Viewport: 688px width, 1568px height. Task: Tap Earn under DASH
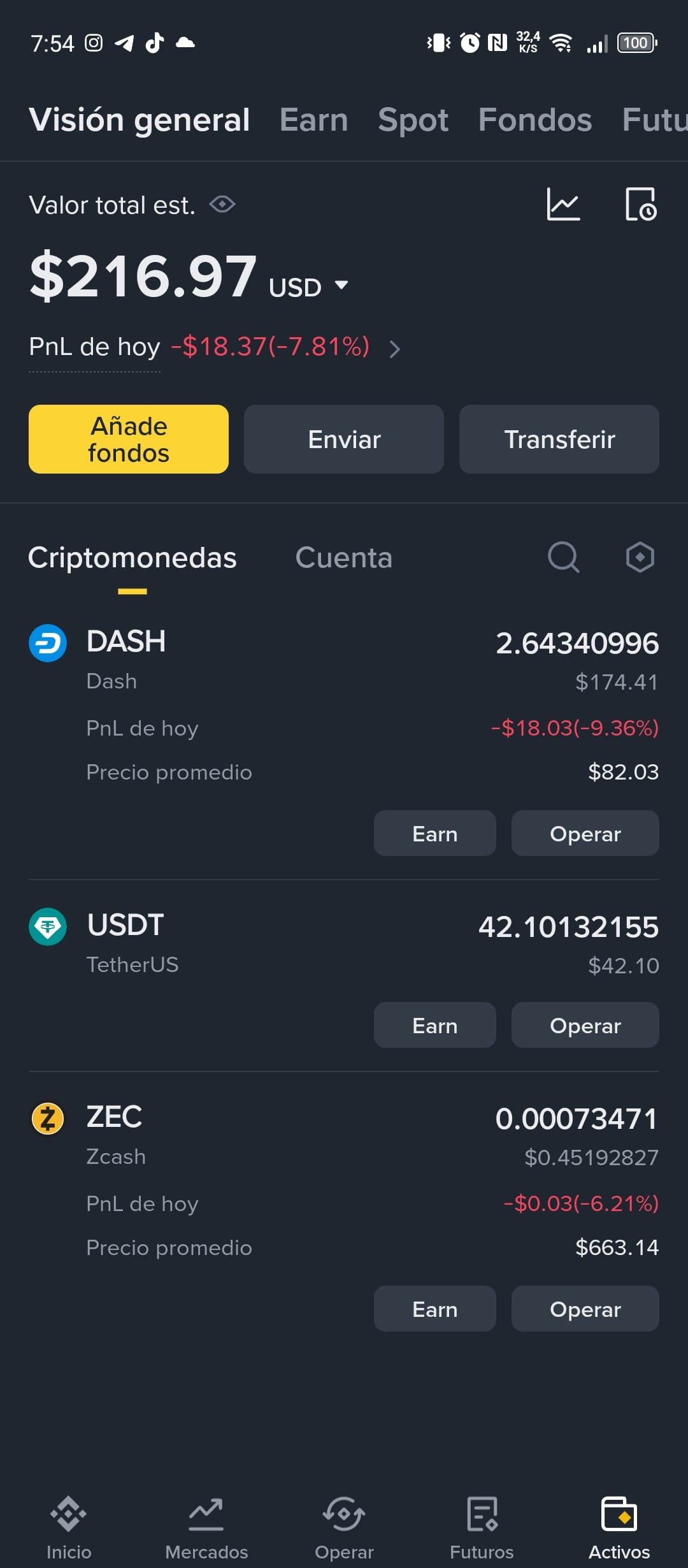435,833
